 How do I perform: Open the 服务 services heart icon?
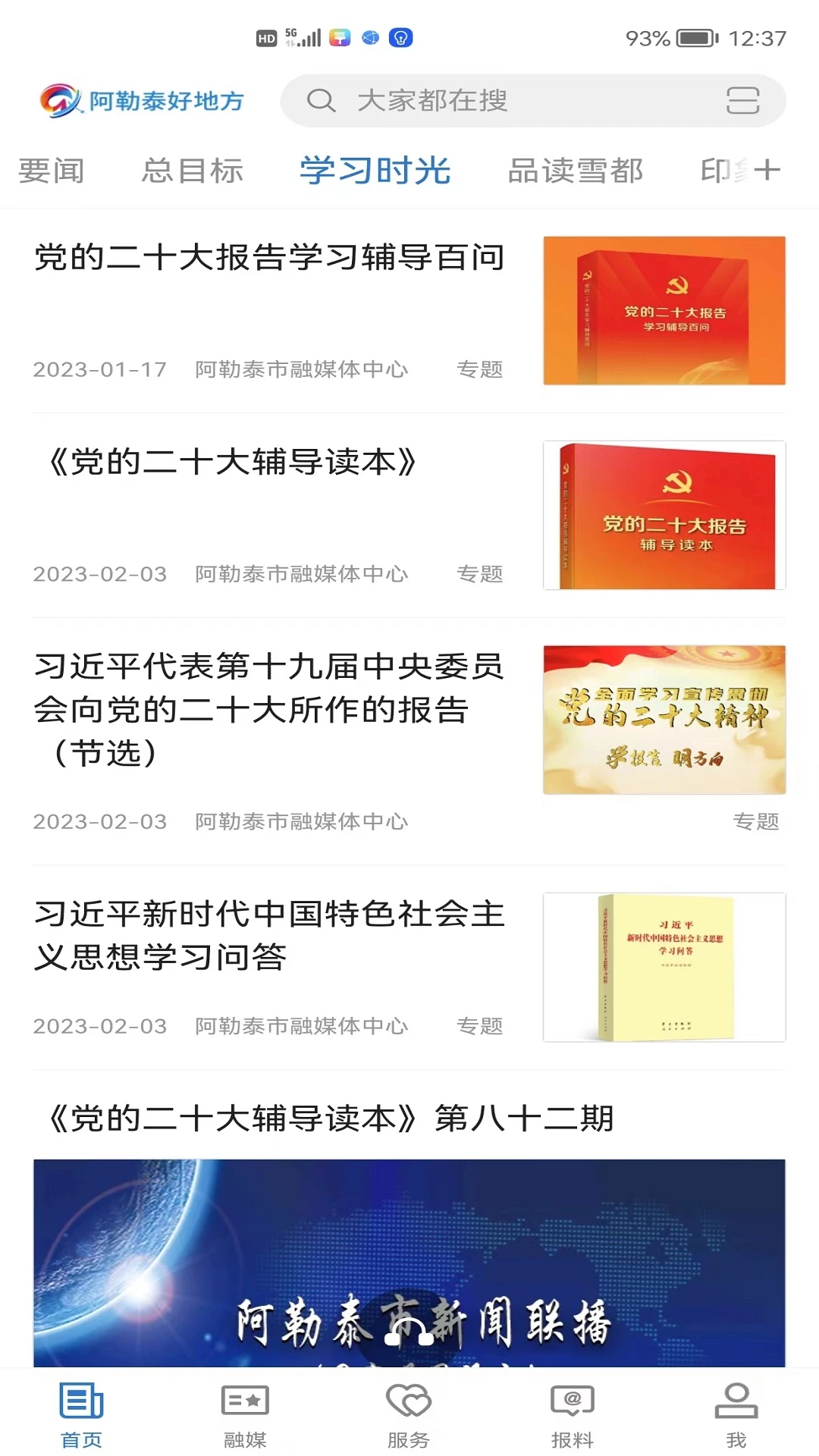pyautogui.click(x=407, y=1410)
